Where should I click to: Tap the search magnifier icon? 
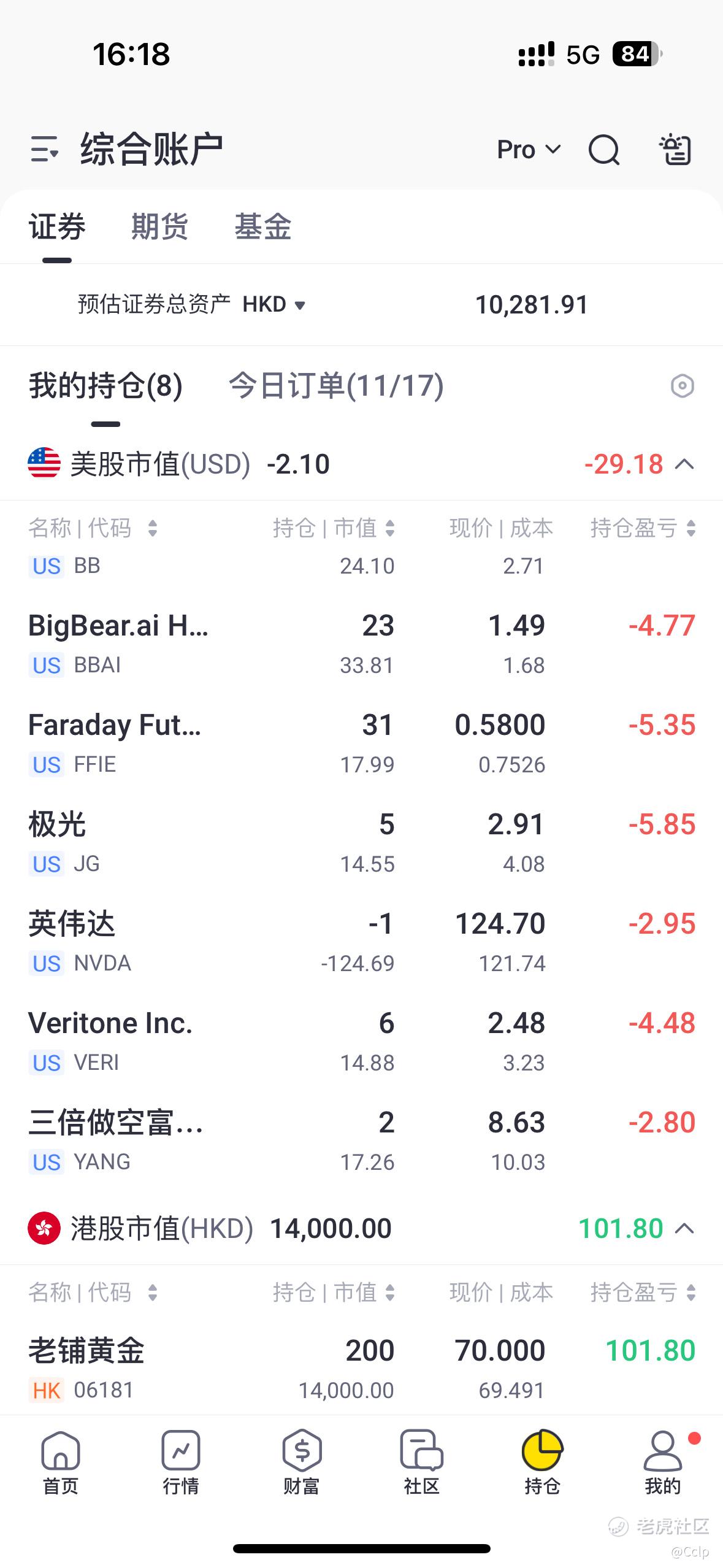[x=604, y=150]
